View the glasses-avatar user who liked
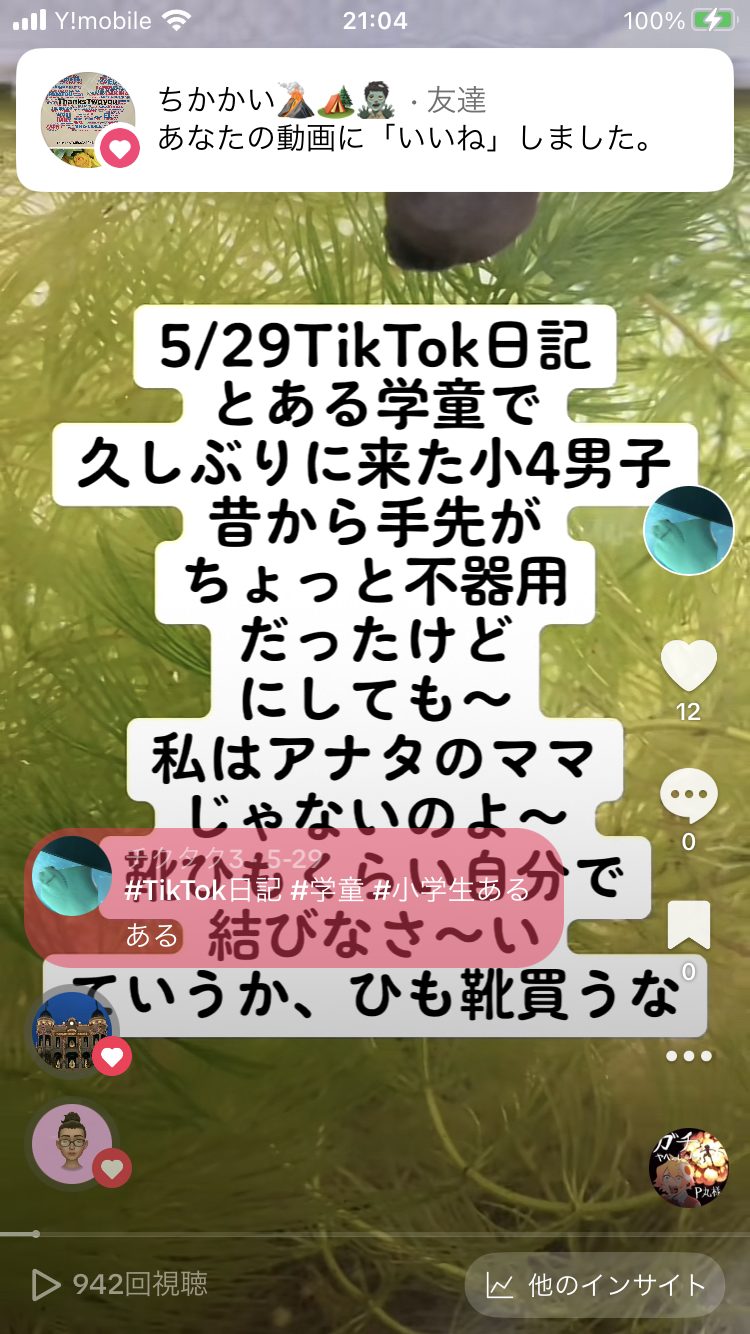 (73, 1142)
